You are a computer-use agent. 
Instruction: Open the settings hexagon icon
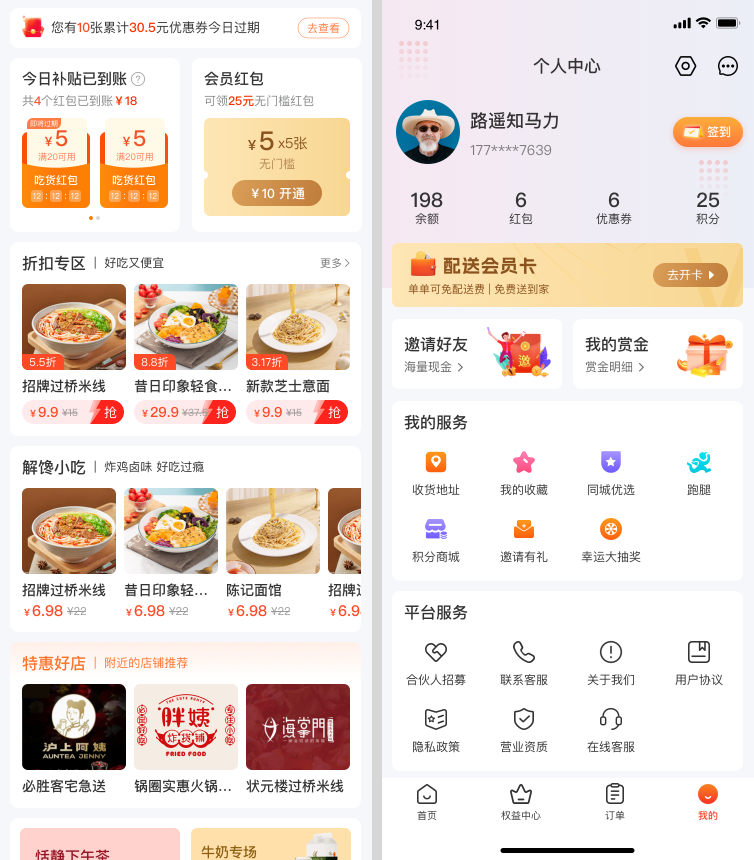point(685,66)
